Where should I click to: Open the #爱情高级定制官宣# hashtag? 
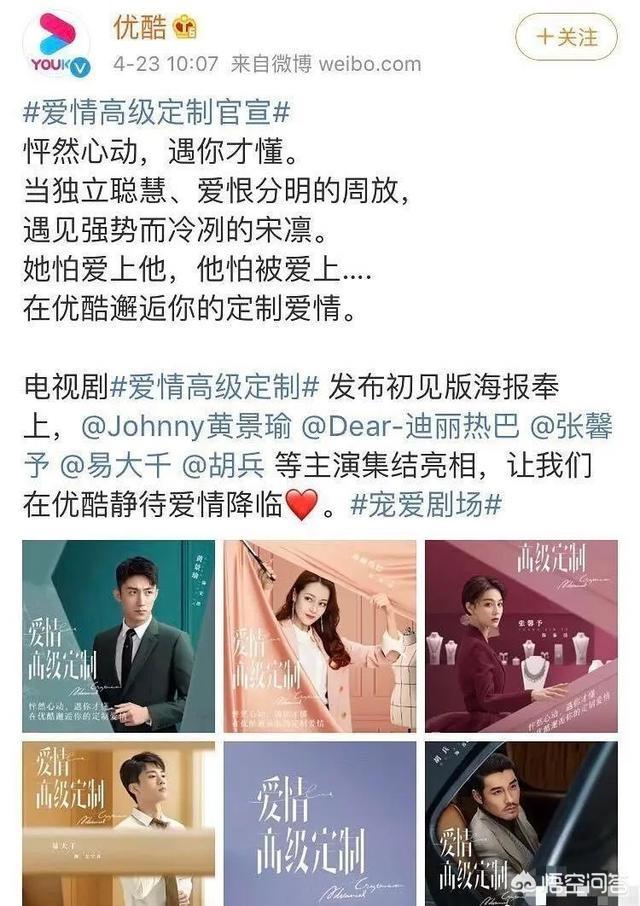156,112
